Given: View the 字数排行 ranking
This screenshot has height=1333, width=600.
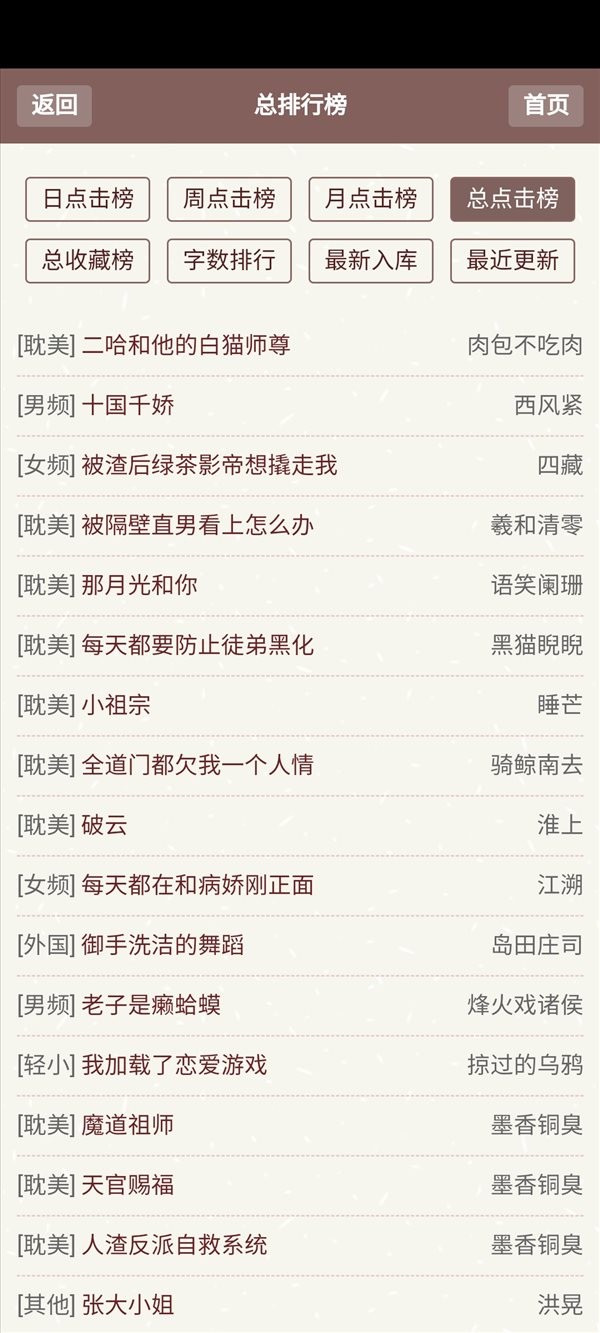Looking at the screenshot, I should (x=229, y=261).
